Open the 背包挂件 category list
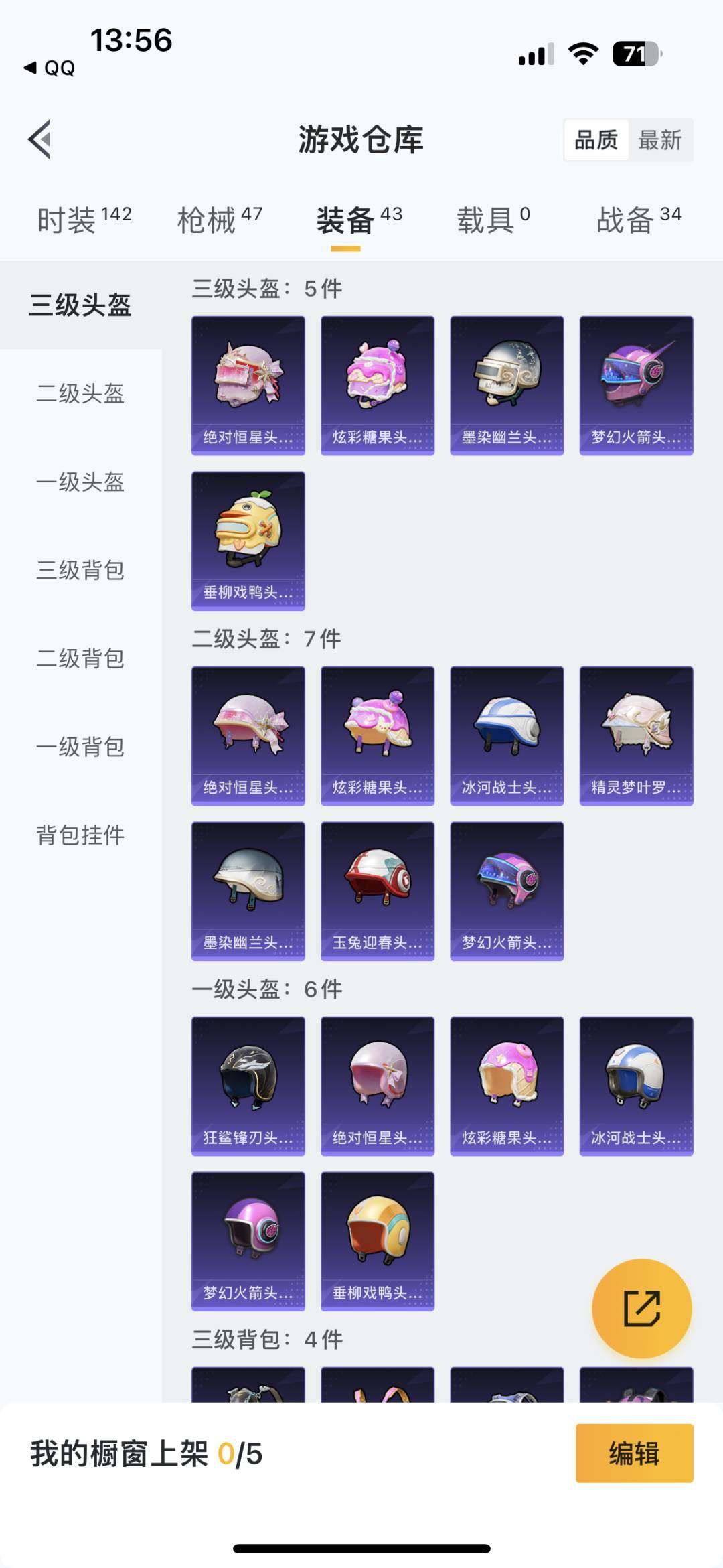This screenshot has height=1568, width=723. pos(80,836)
